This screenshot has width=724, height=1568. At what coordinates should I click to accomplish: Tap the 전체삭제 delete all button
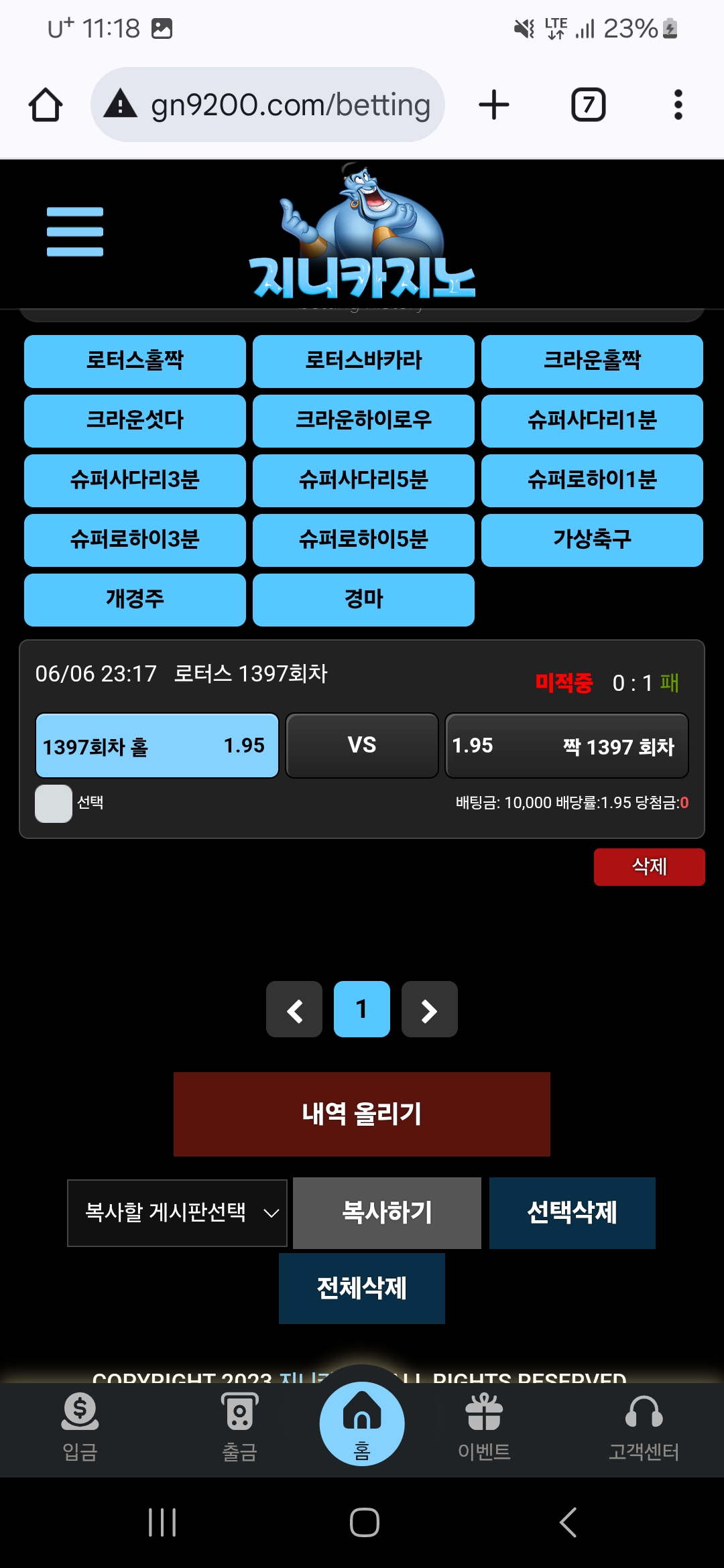click(362, 1289)
